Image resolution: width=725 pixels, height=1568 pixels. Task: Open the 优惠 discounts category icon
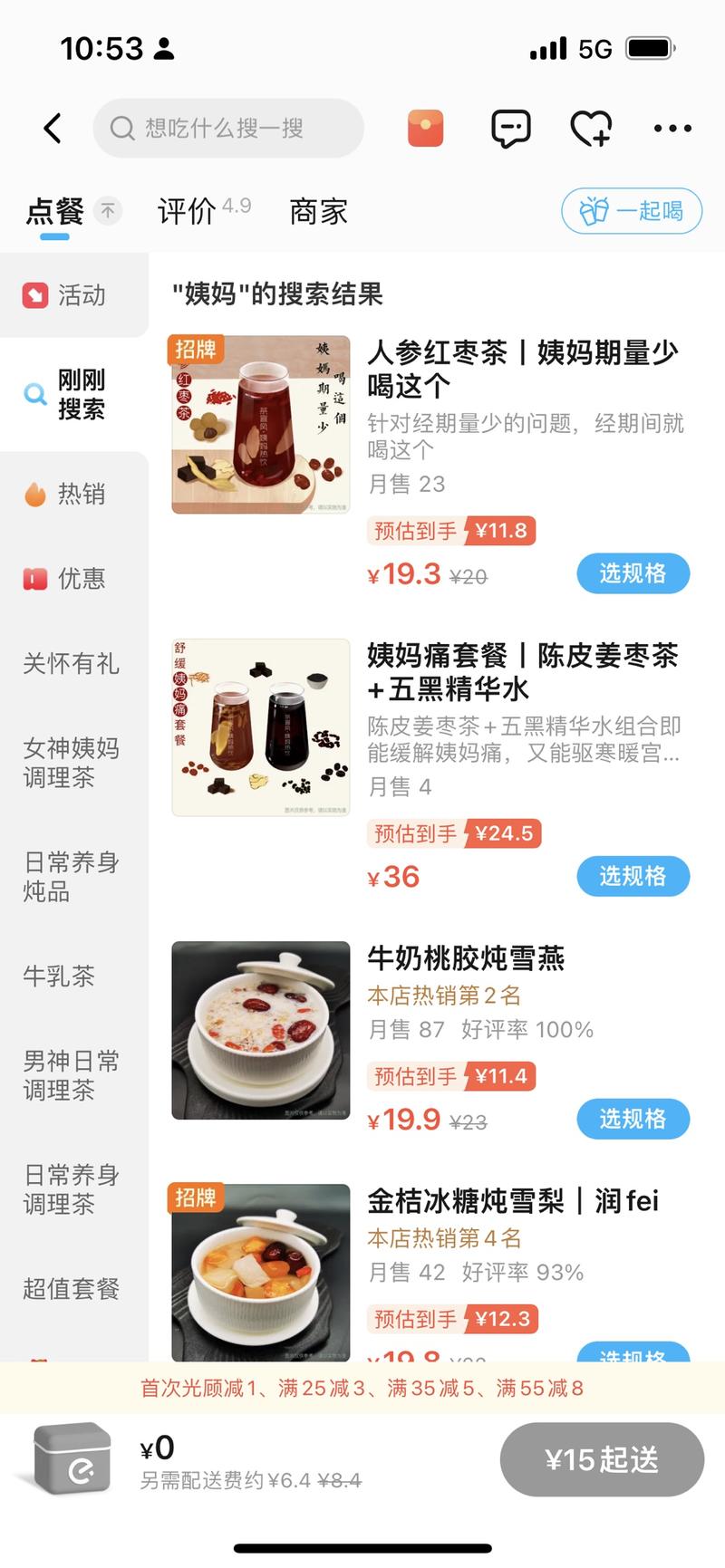click(72, 579)
